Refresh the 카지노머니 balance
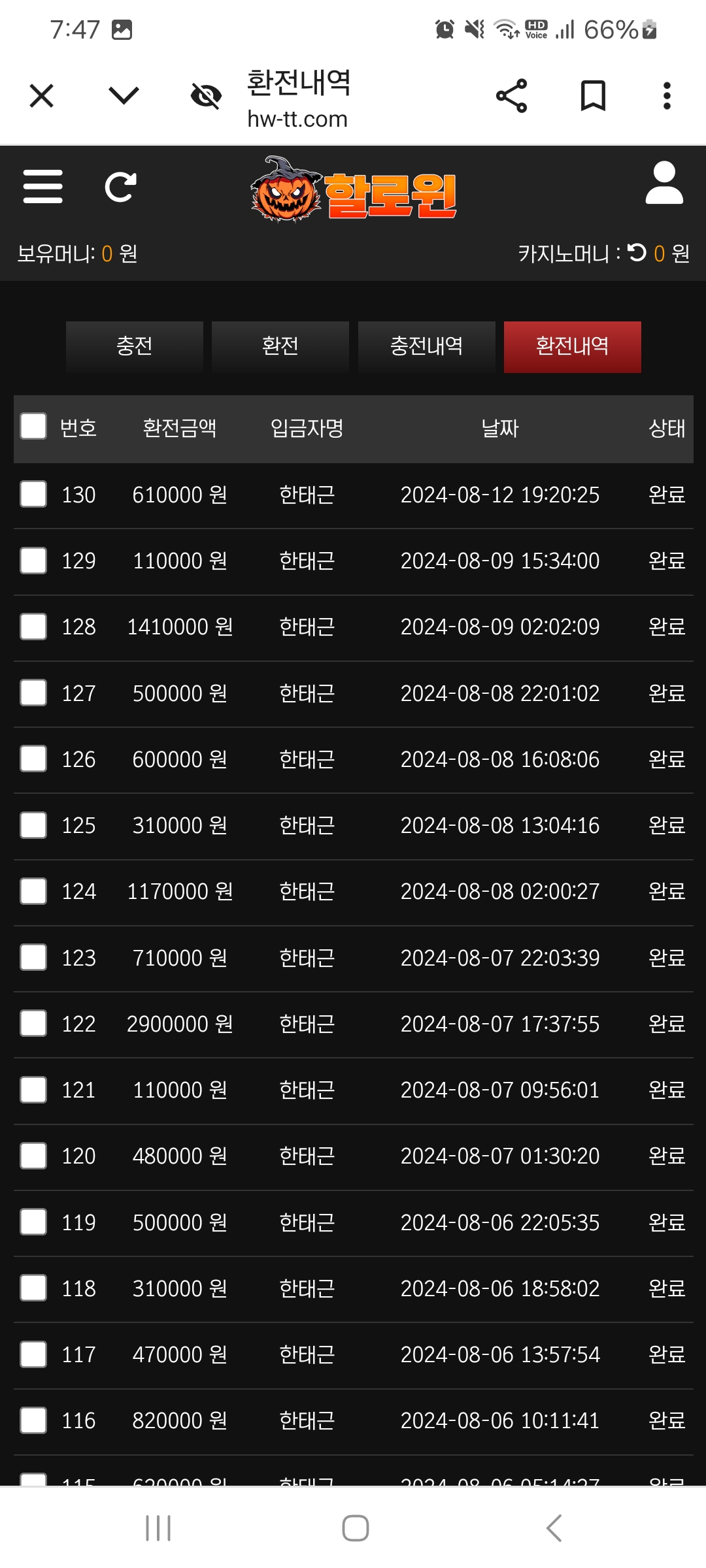This screenshot has width=706, height=1568. pyautogui.click(x=637, y=252)
